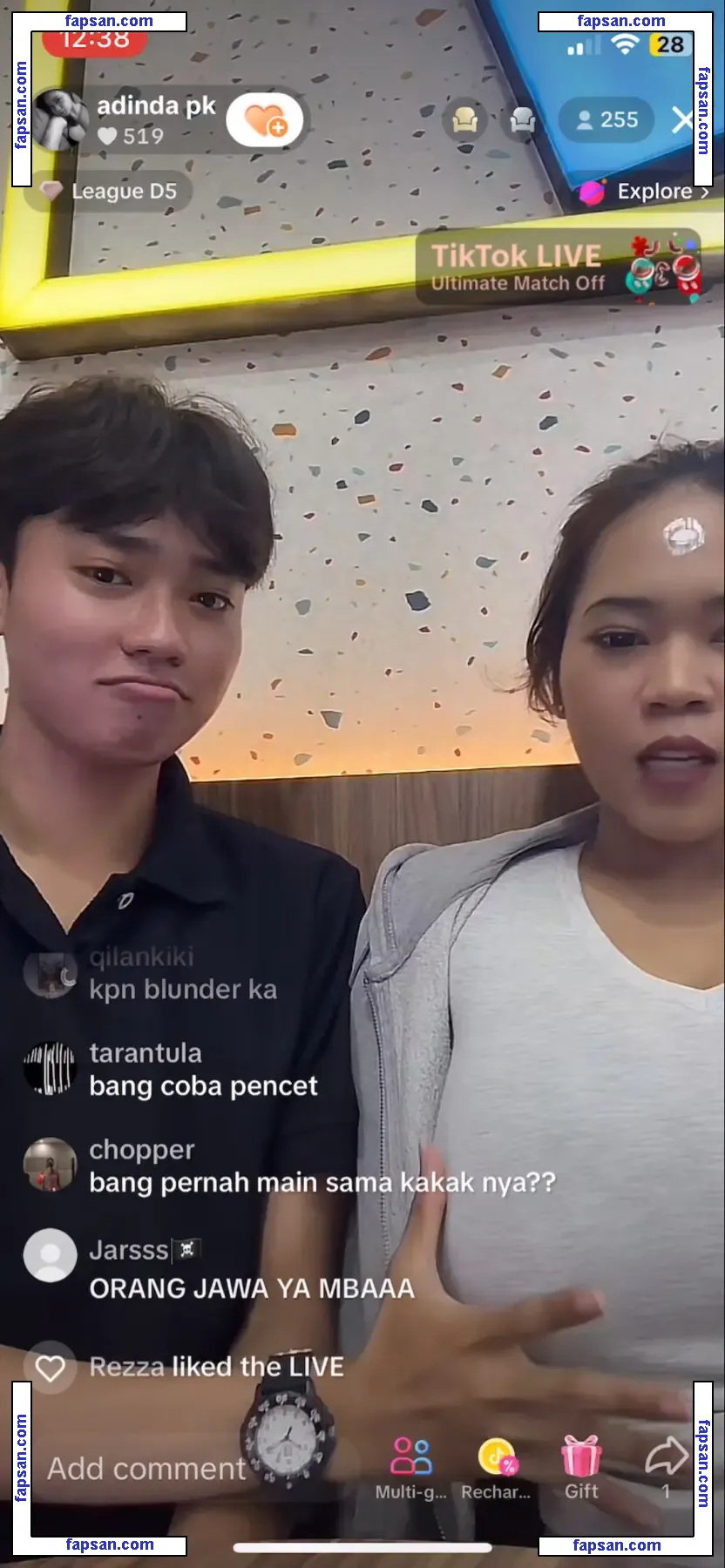Open the first top-viewer seat icon
The height and width of the screenshot is (1568, 725).
(x=465, y=119)
